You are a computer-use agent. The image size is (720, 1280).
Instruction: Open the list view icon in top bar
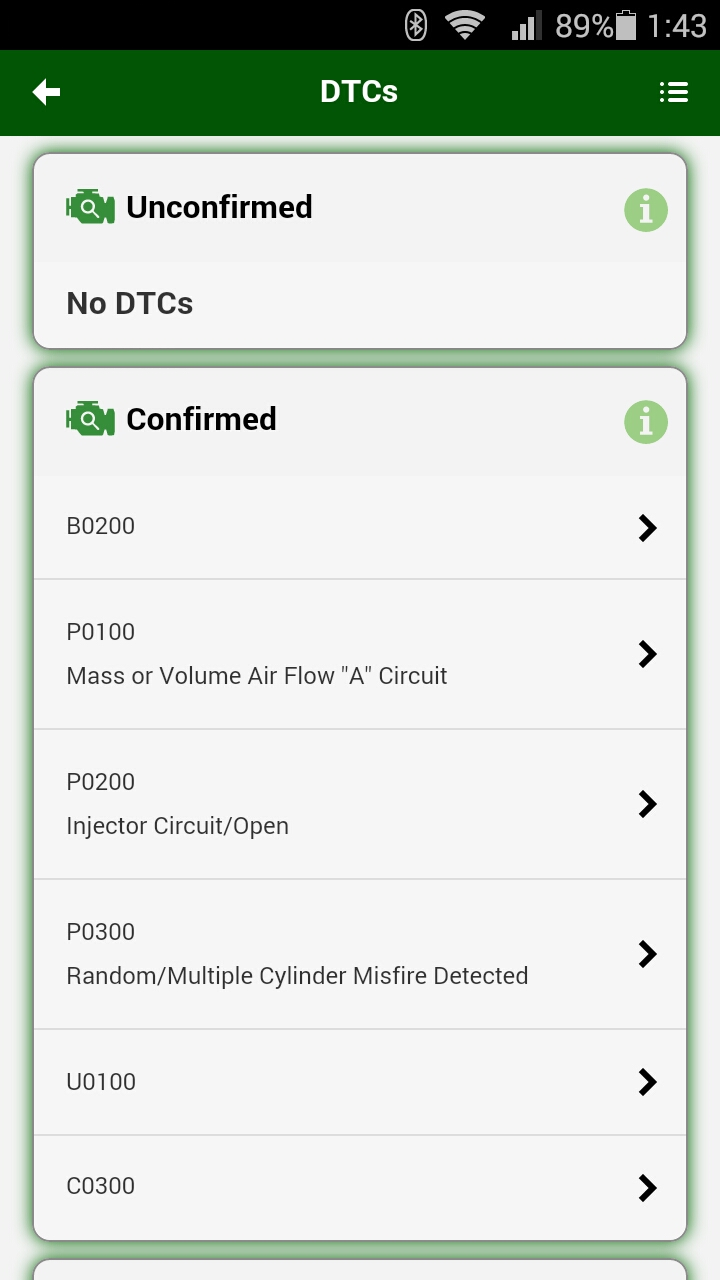tap(674, 91)
